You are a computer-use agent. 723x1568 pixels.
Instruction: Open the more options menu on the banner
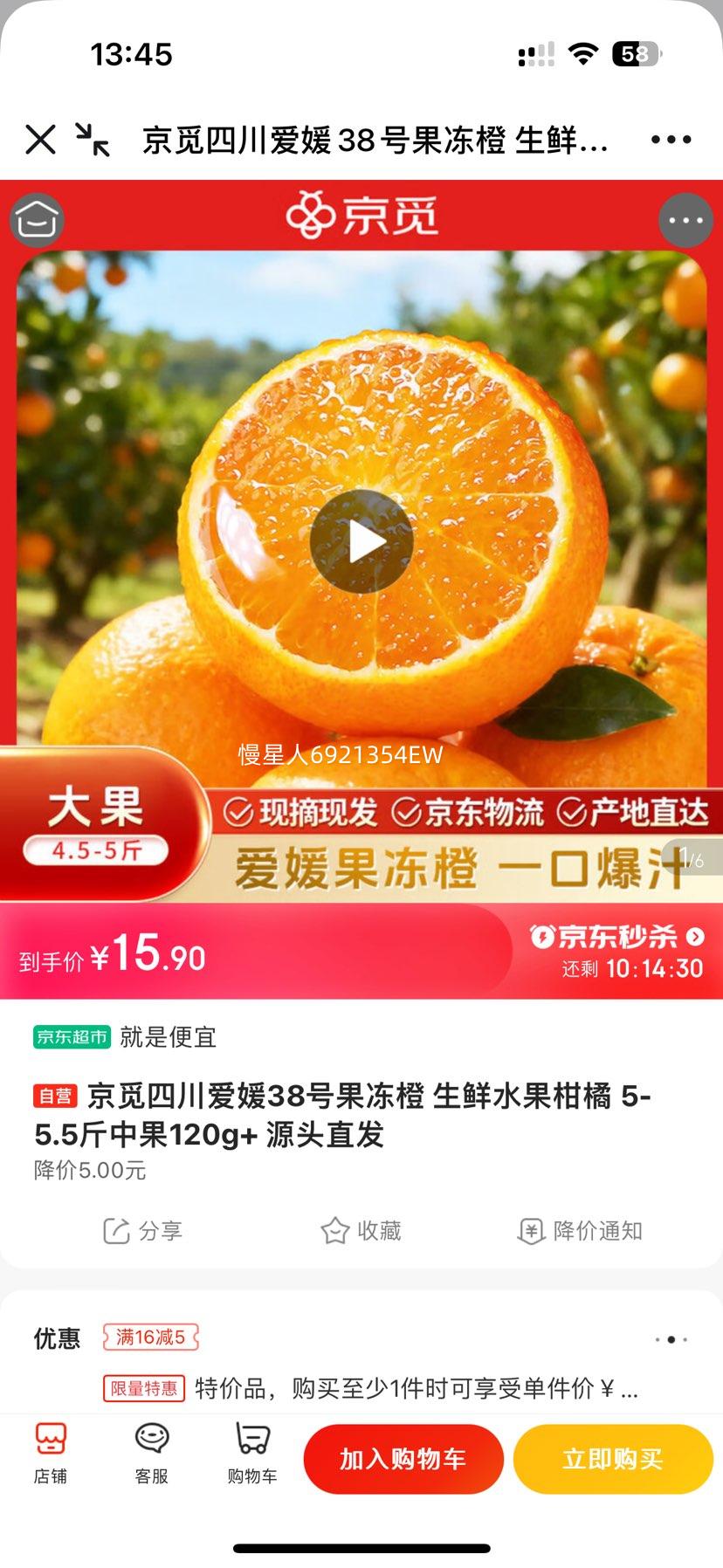685,220
